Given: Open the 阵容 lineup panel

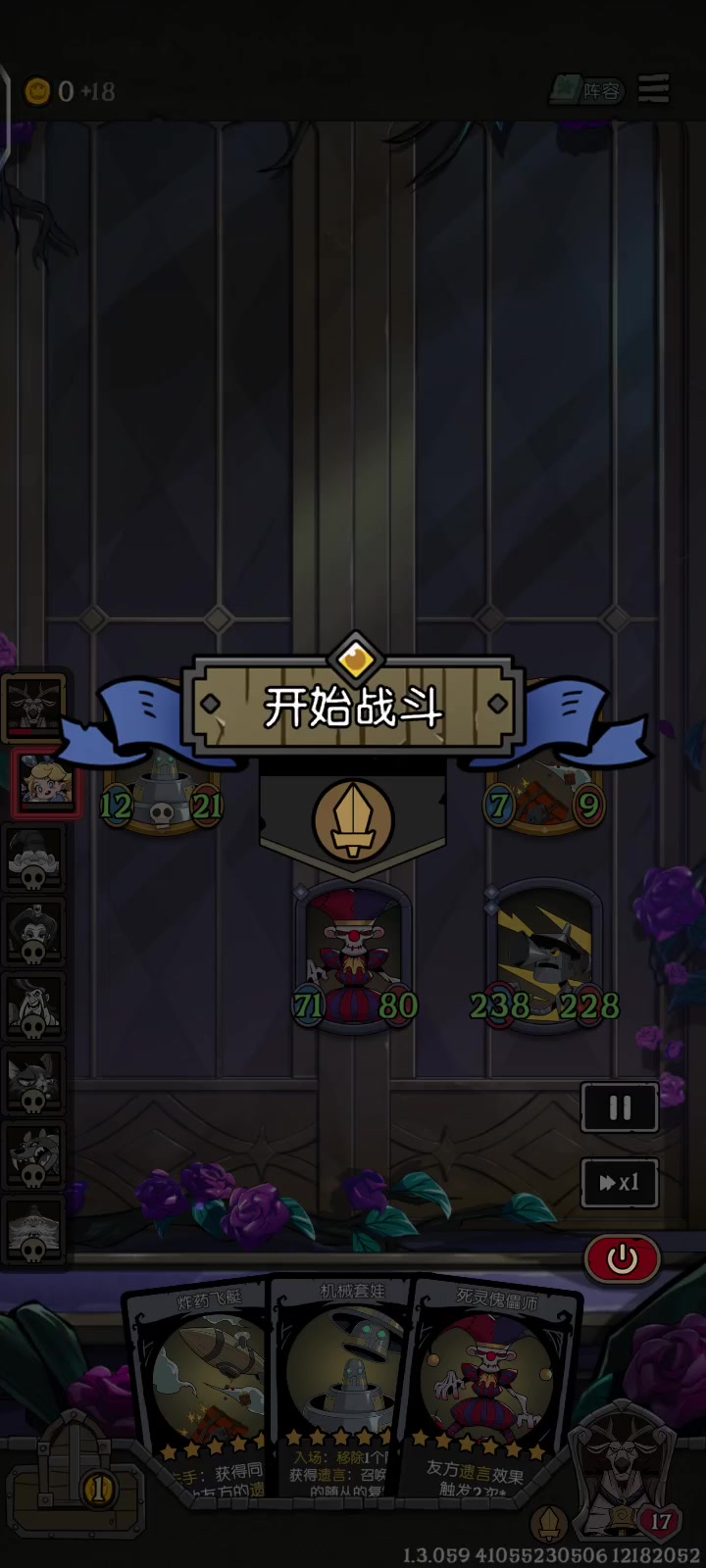Looking at the screenshot, I should 587,91.
